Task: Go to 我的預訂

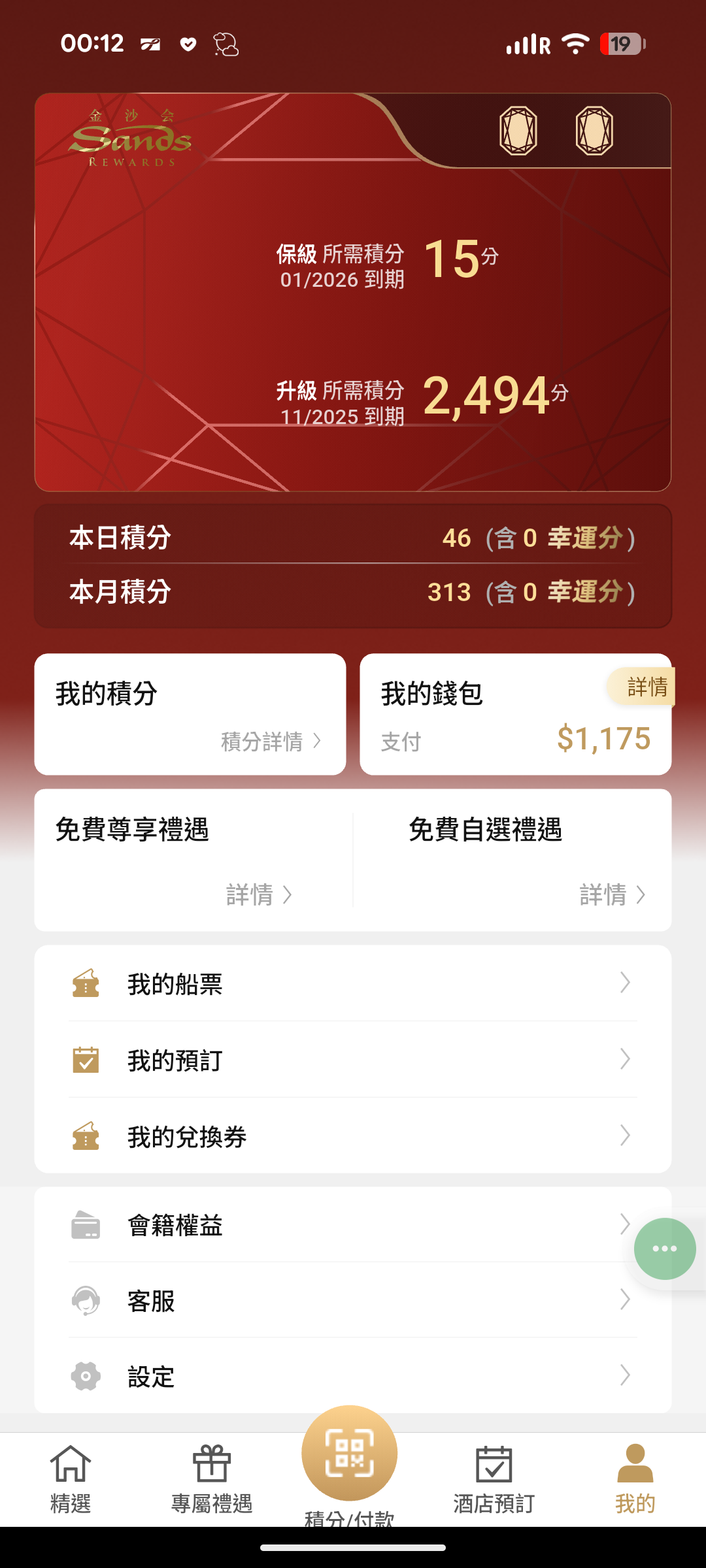Action: (x=353, y=1060)
